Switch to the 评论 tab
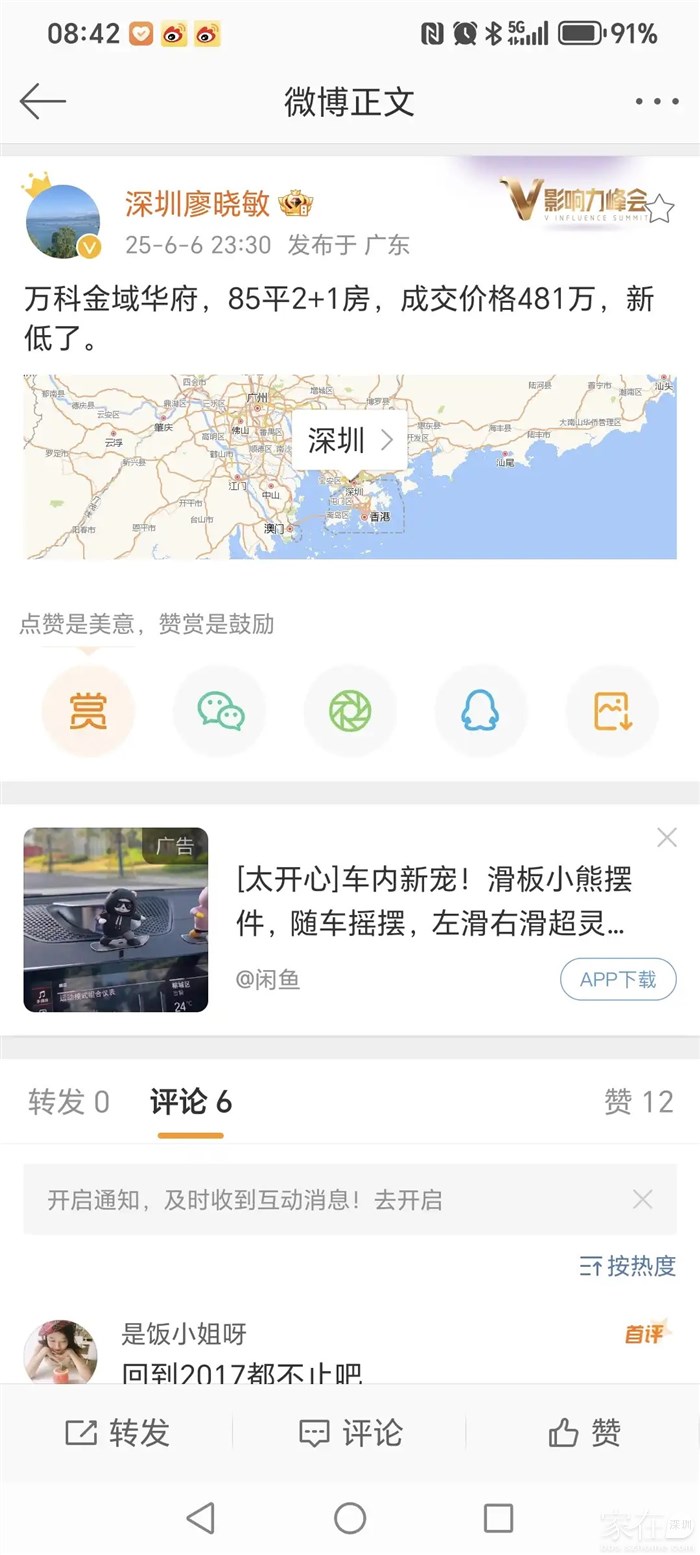This screenshot has height=1555, width=700. point(190,1102)
